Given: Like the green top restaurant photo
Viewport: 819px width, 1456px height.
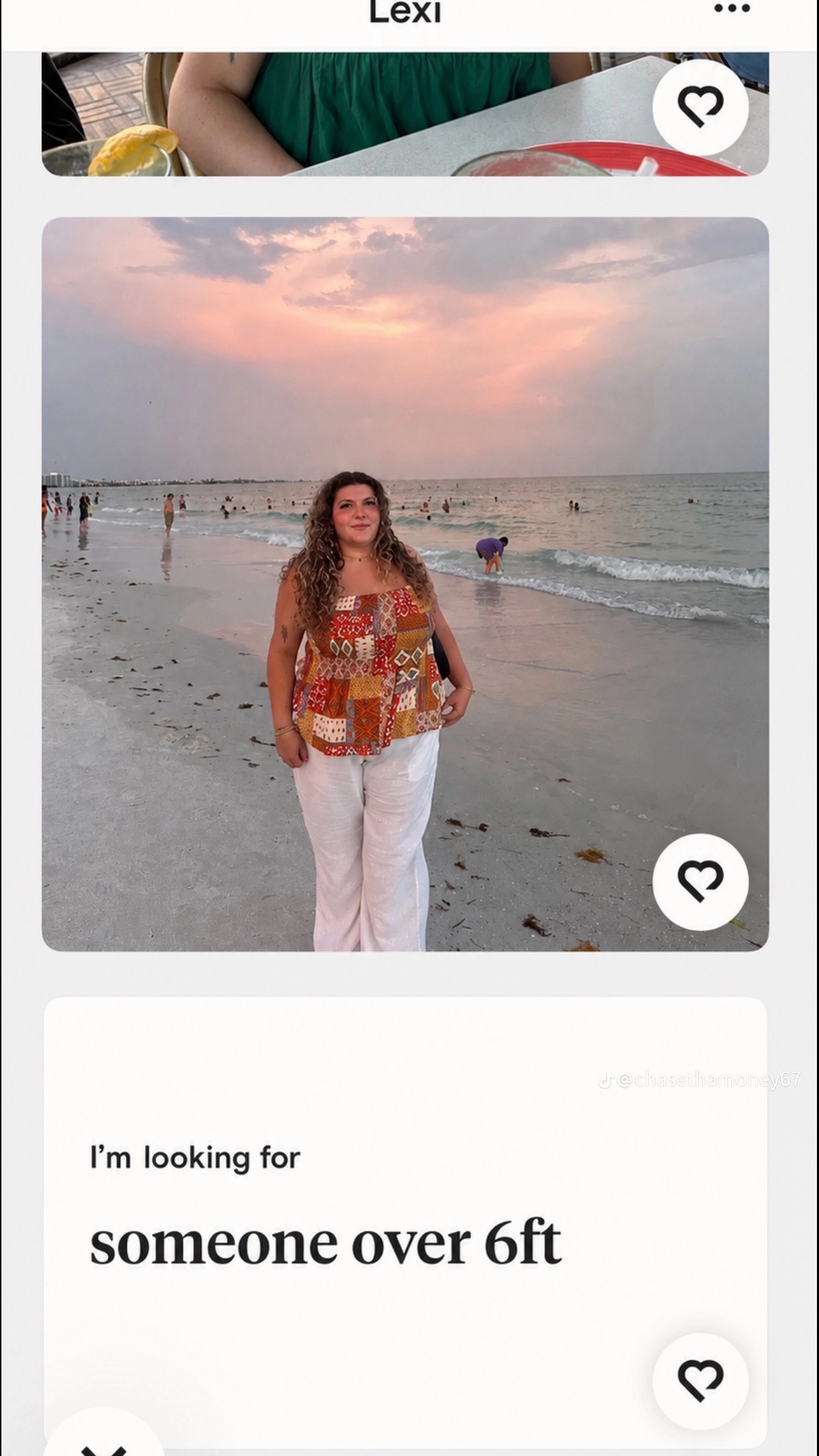Looking at the screenshot, I should click(700, 107).
